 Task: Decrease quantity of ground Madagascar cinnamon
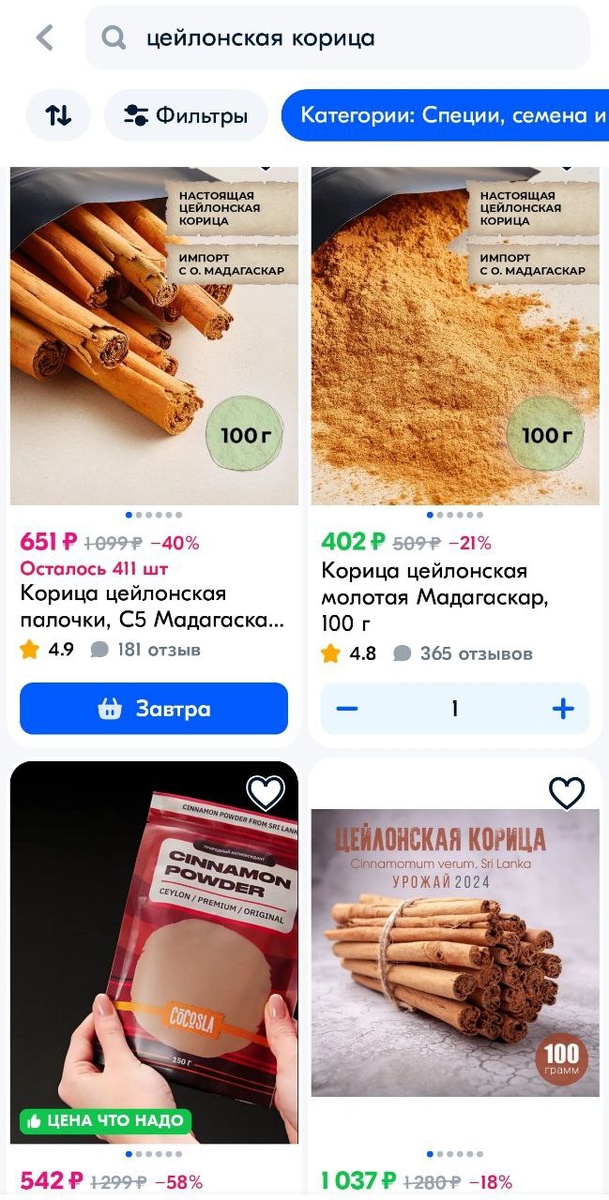(x=347, y=709)
